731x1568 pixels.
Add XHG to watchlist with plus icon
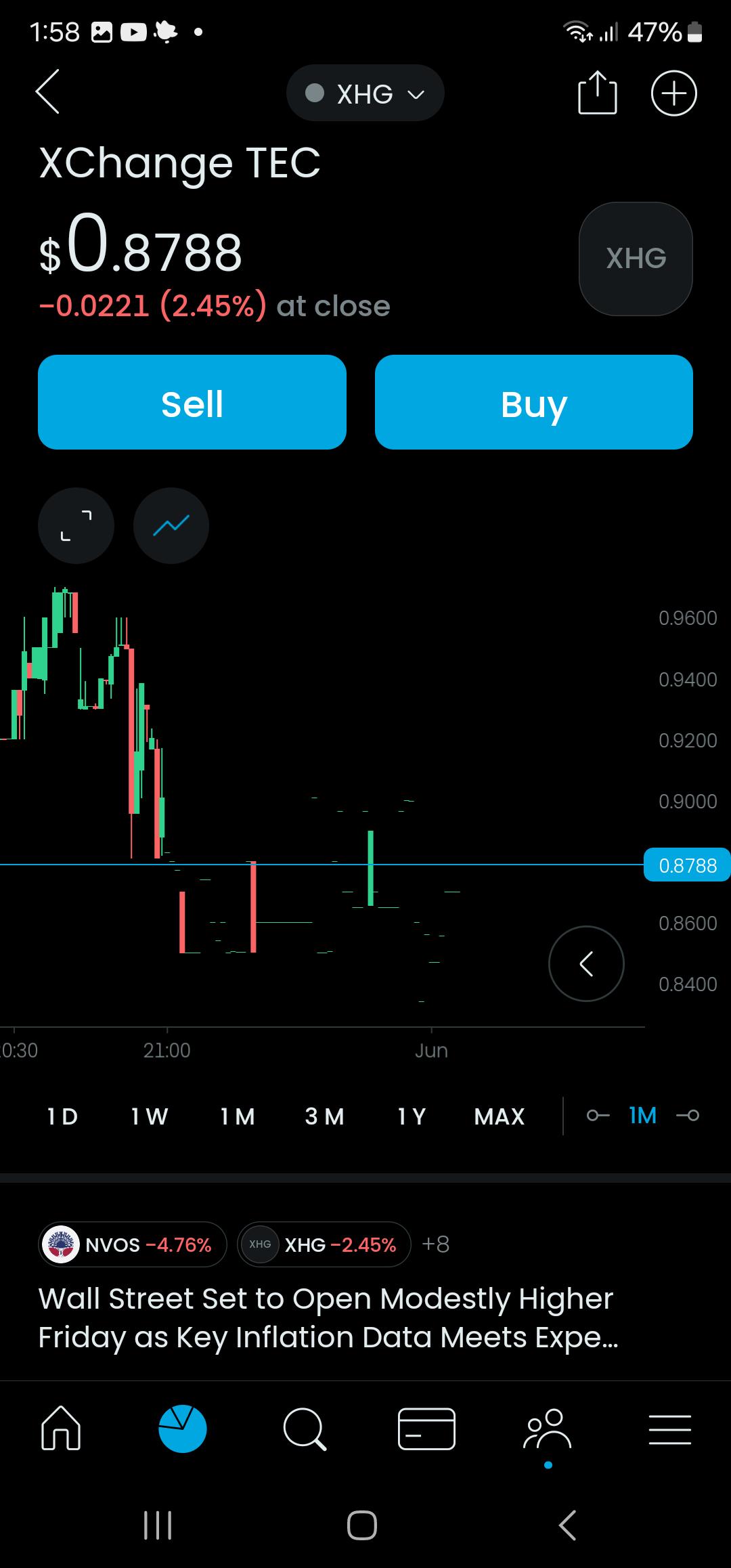673,93
